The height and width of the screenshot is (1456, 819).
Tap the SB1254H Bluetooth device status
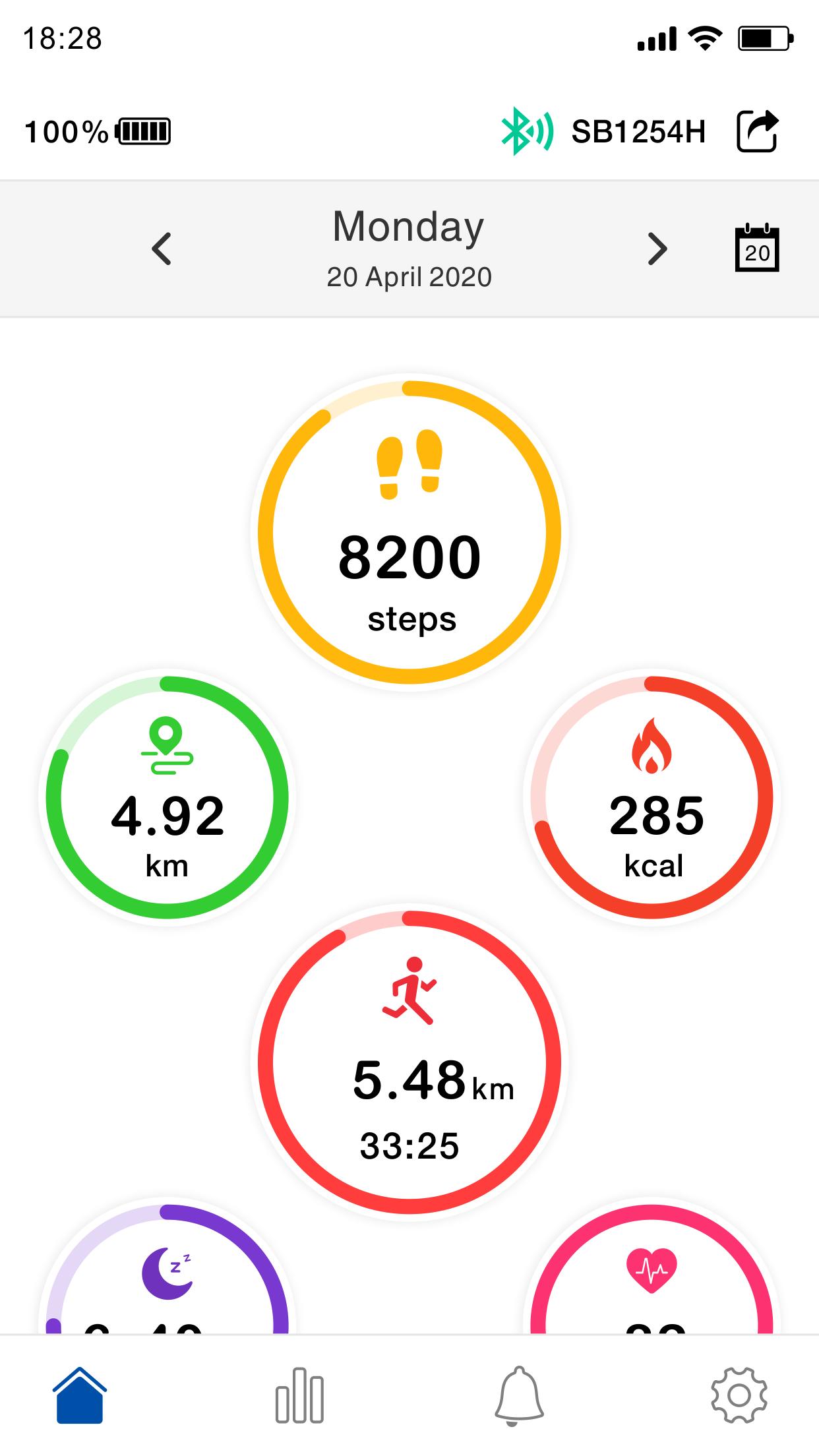coord(603,132)
